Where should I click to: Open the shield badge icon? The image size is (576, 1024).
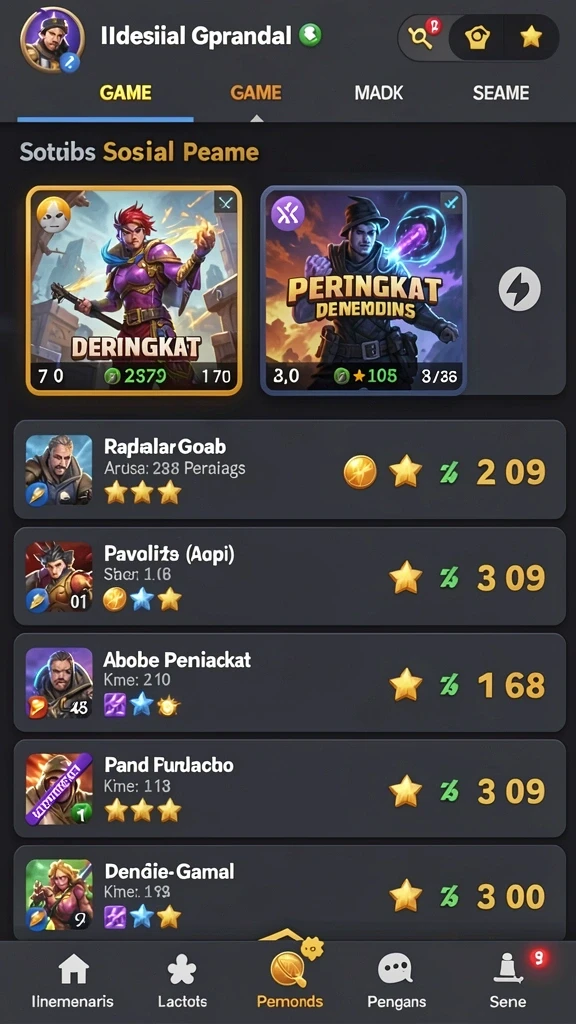(477, 37)
